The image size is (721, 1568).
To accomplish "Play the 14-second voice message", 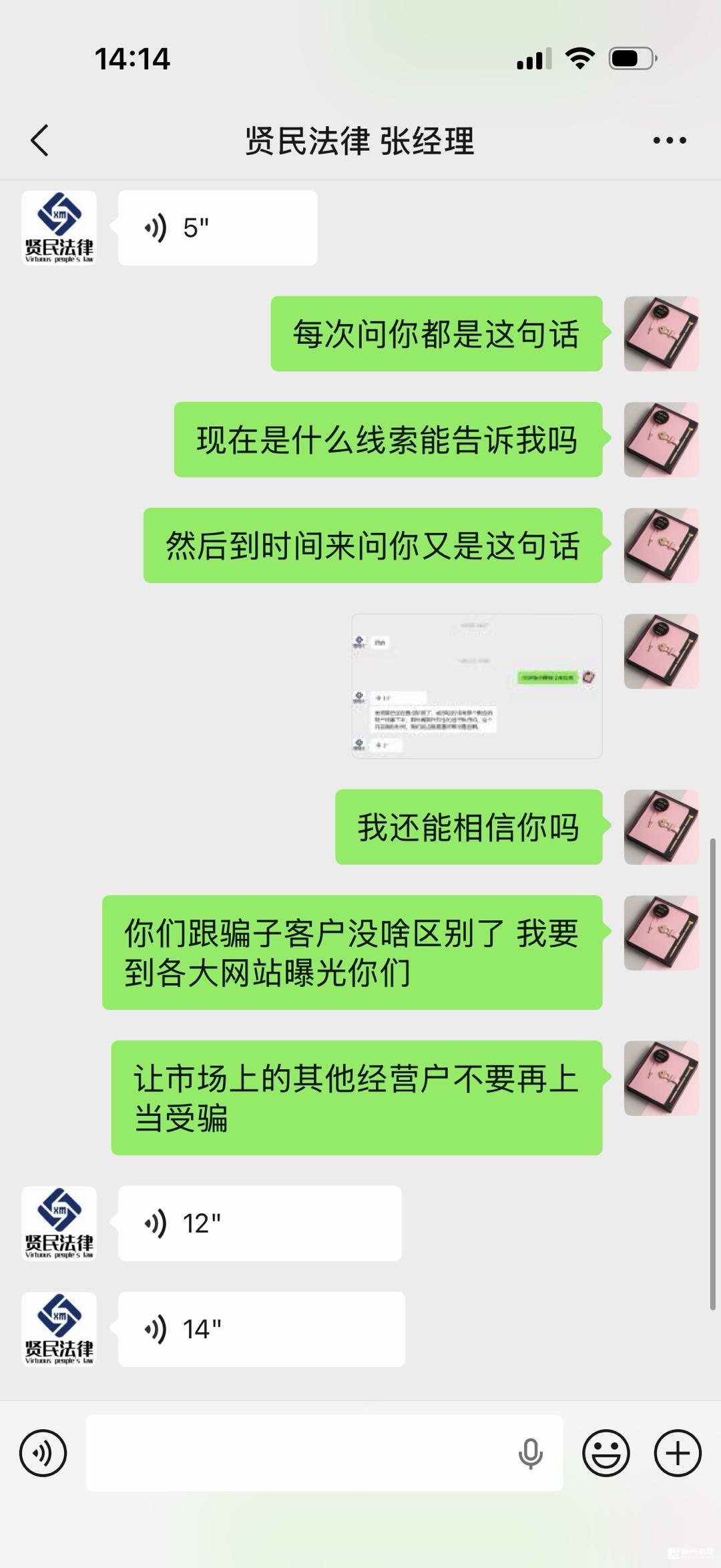I will (261, 1329).
